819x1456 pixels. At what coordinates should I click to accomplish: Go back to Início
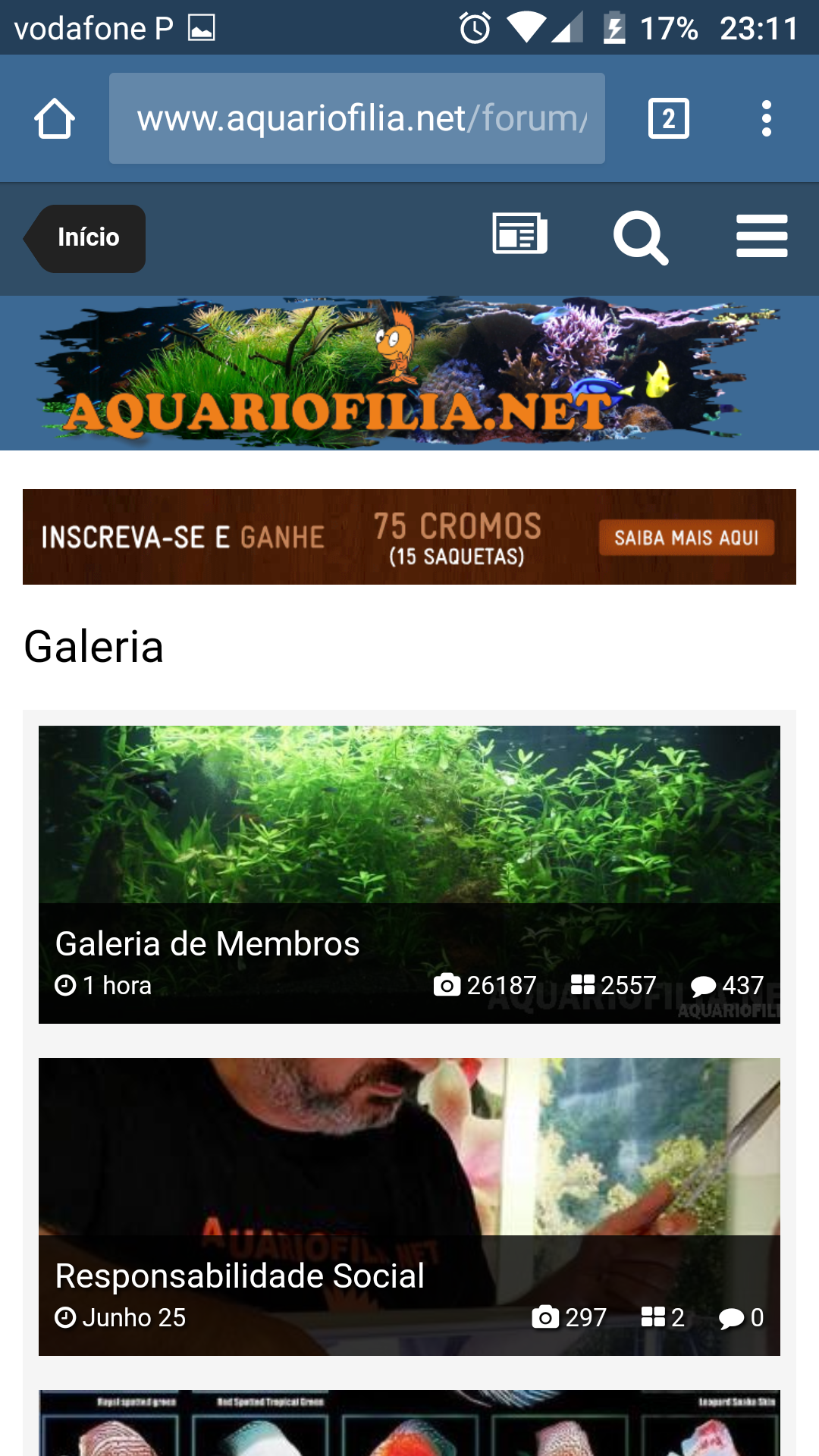click(x=85, y=238)
